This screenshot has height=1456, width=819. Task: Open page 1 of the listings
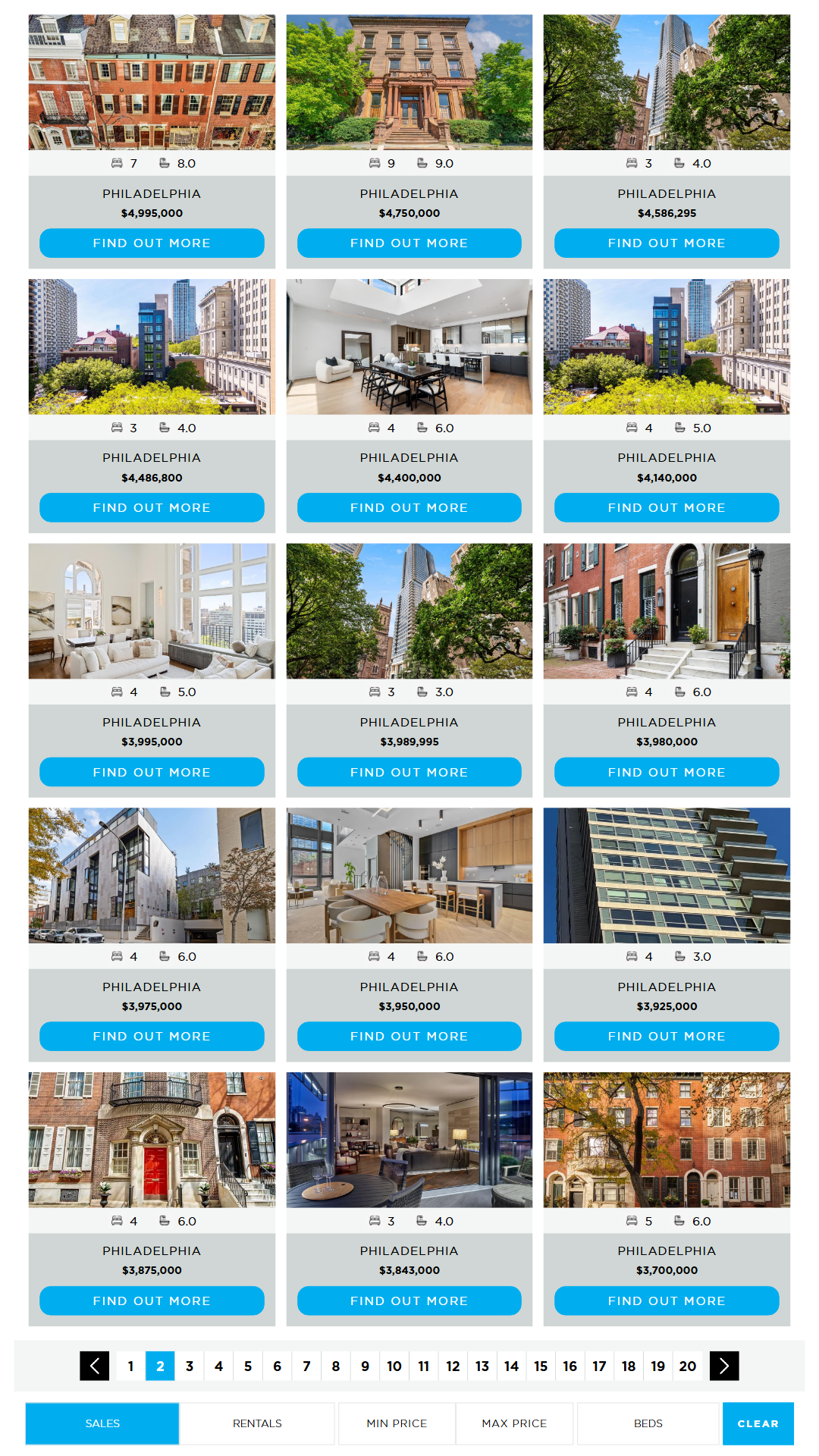pos(130,1366)
